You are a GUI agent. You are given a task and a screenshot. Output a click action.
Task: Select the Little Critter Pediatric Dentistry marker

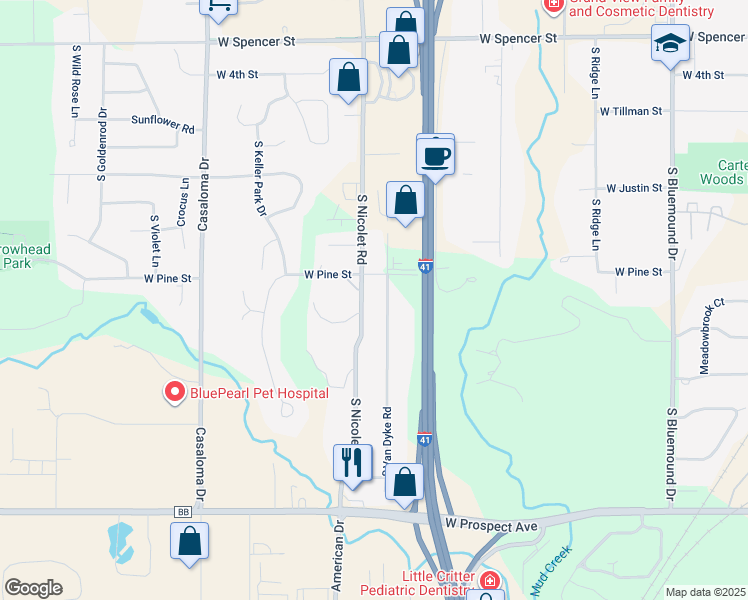(x=490, y=581)
